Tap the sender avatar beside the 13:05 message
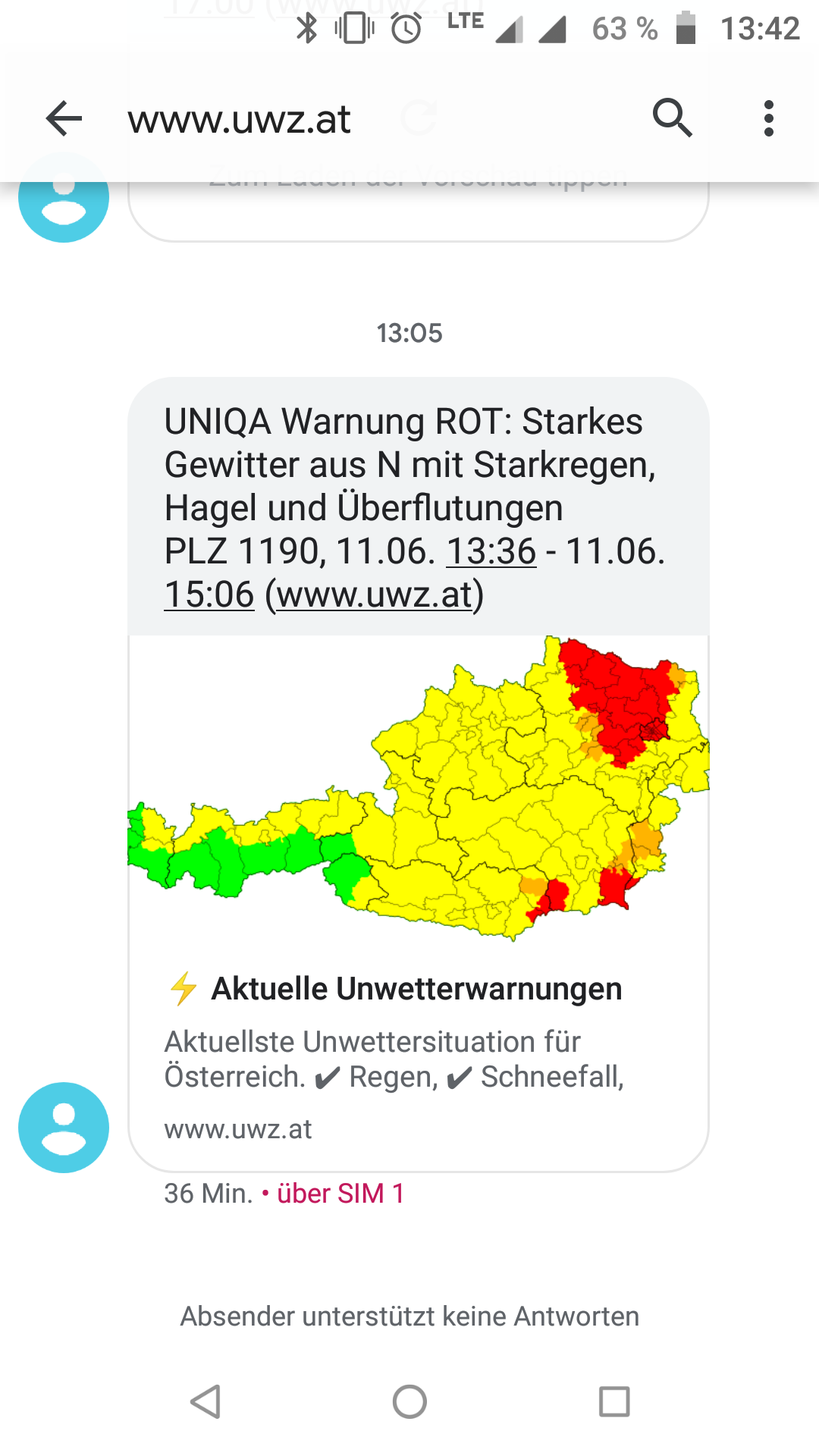 (x=64, y=1128)
